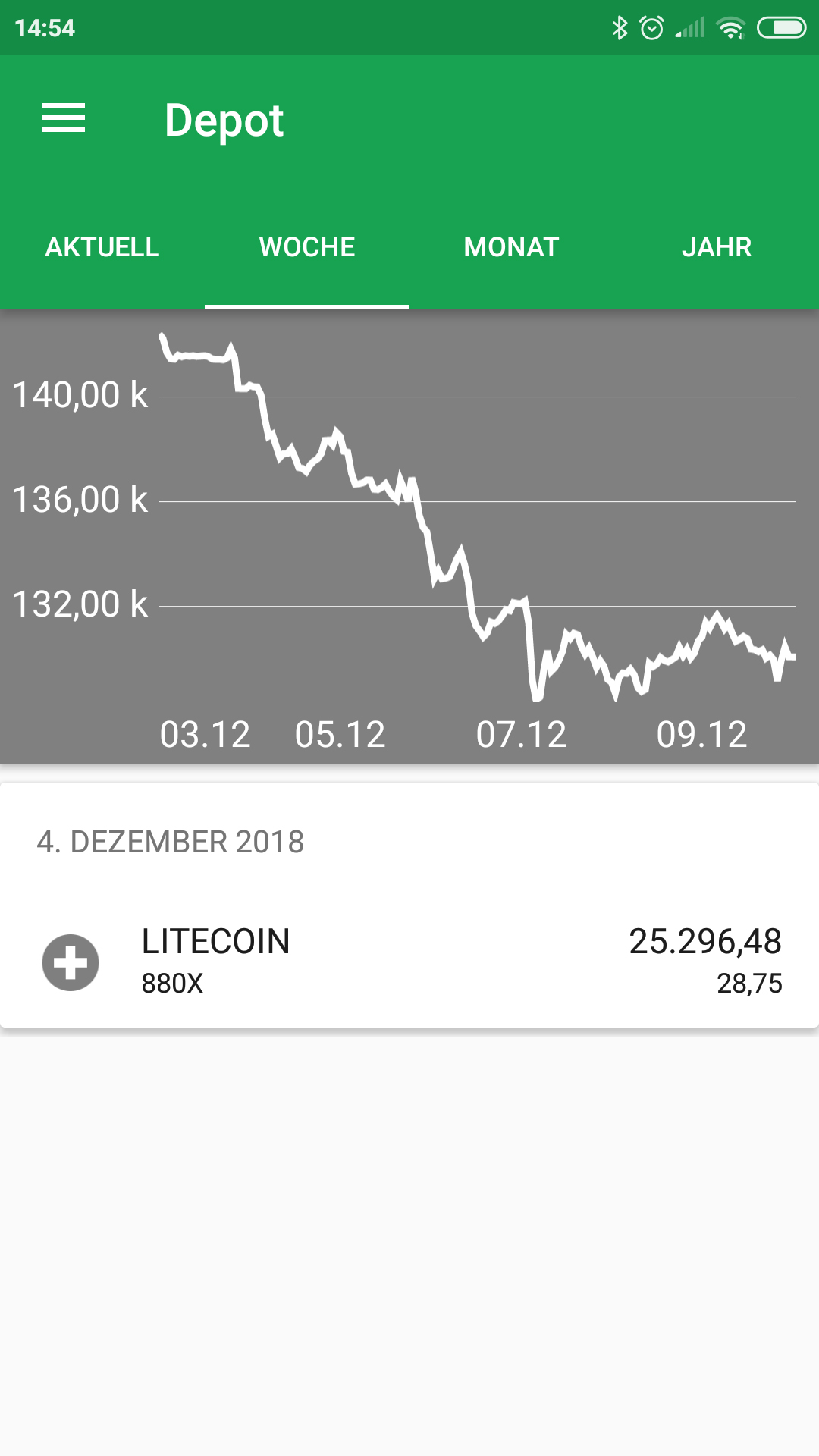Image resolution: width=819 pixels, height=1456 pixels.
Task: Open the hamburger drawer menu
Action: pyautogui.click(x=64, y=119)
